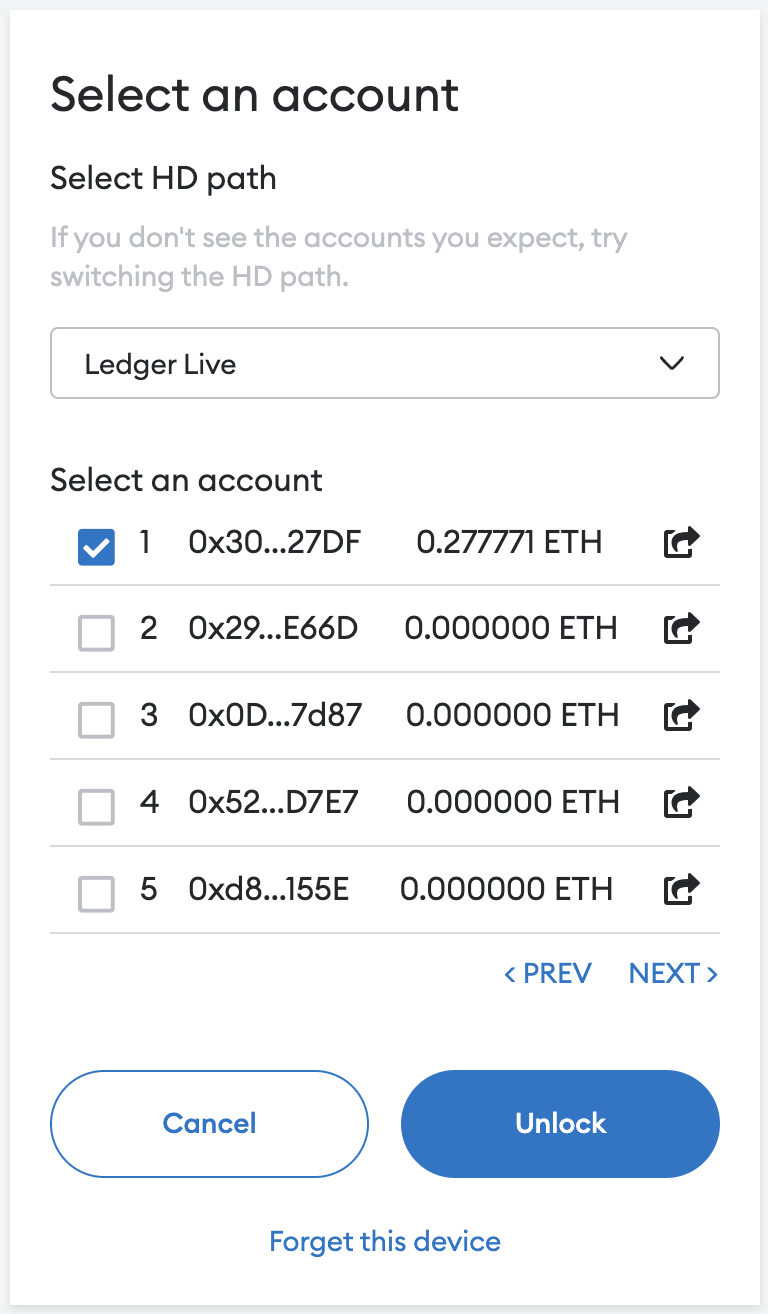View account 0x29...E66D on explorer
The height and width of the screenshot is (1314, 768).
point(681,629)
